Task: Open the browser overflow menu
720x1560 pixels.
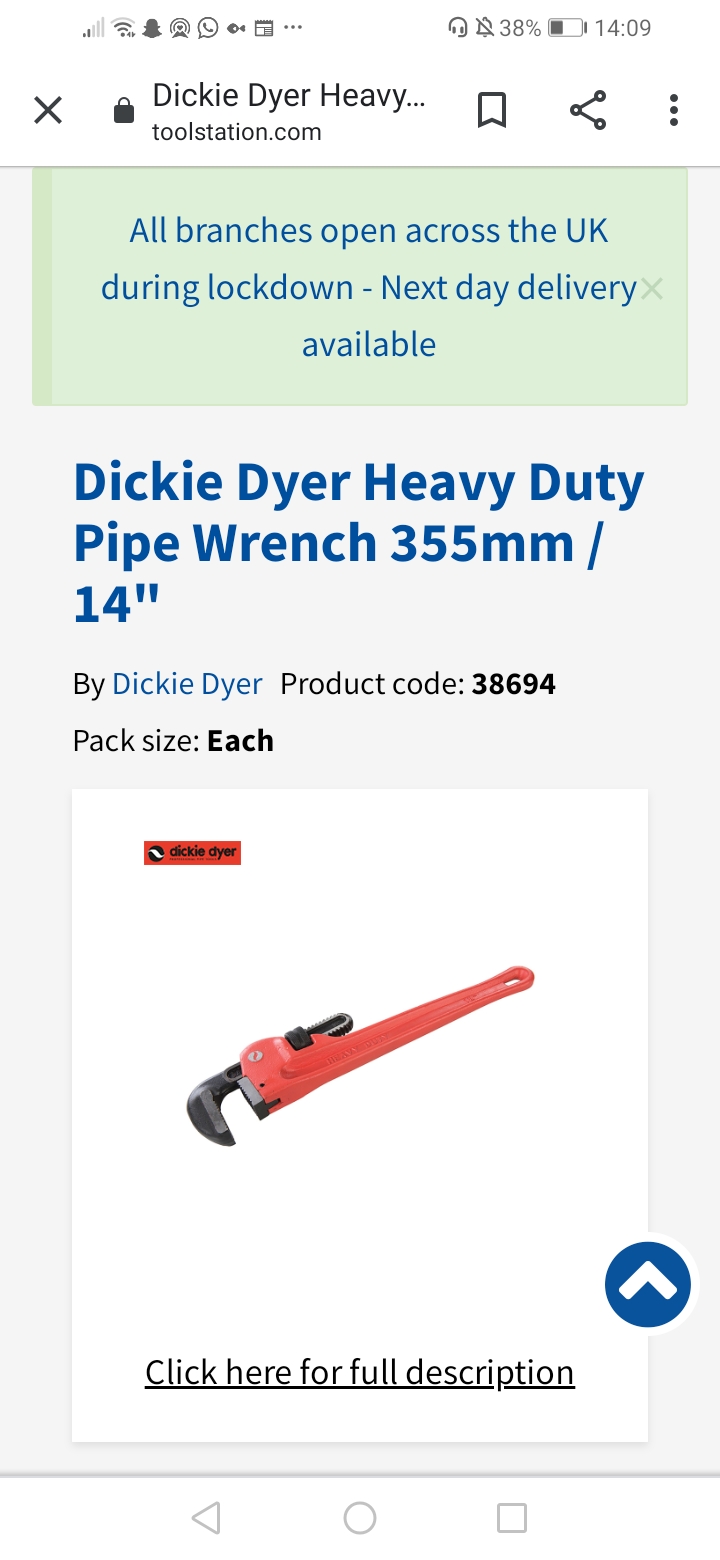Action: point(674,110)
